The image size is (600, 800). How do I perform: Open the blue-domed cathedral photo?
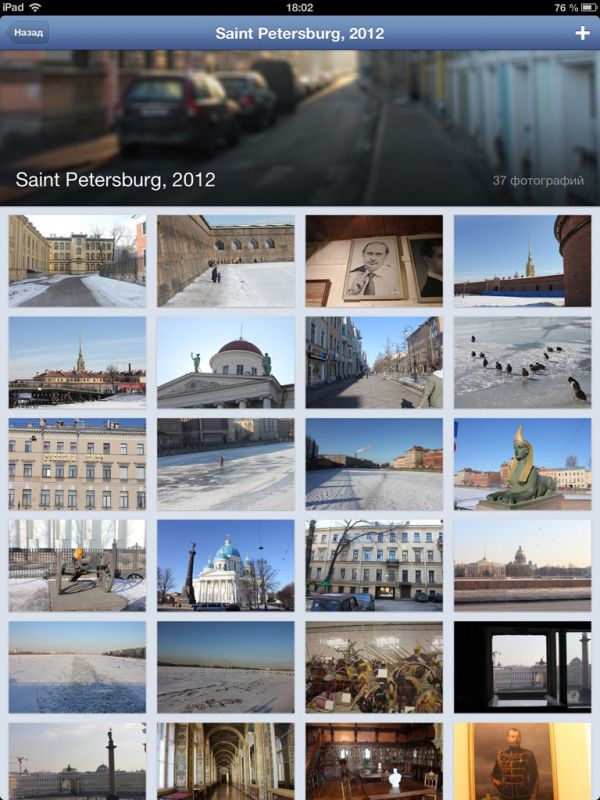[x=226, y=565]
